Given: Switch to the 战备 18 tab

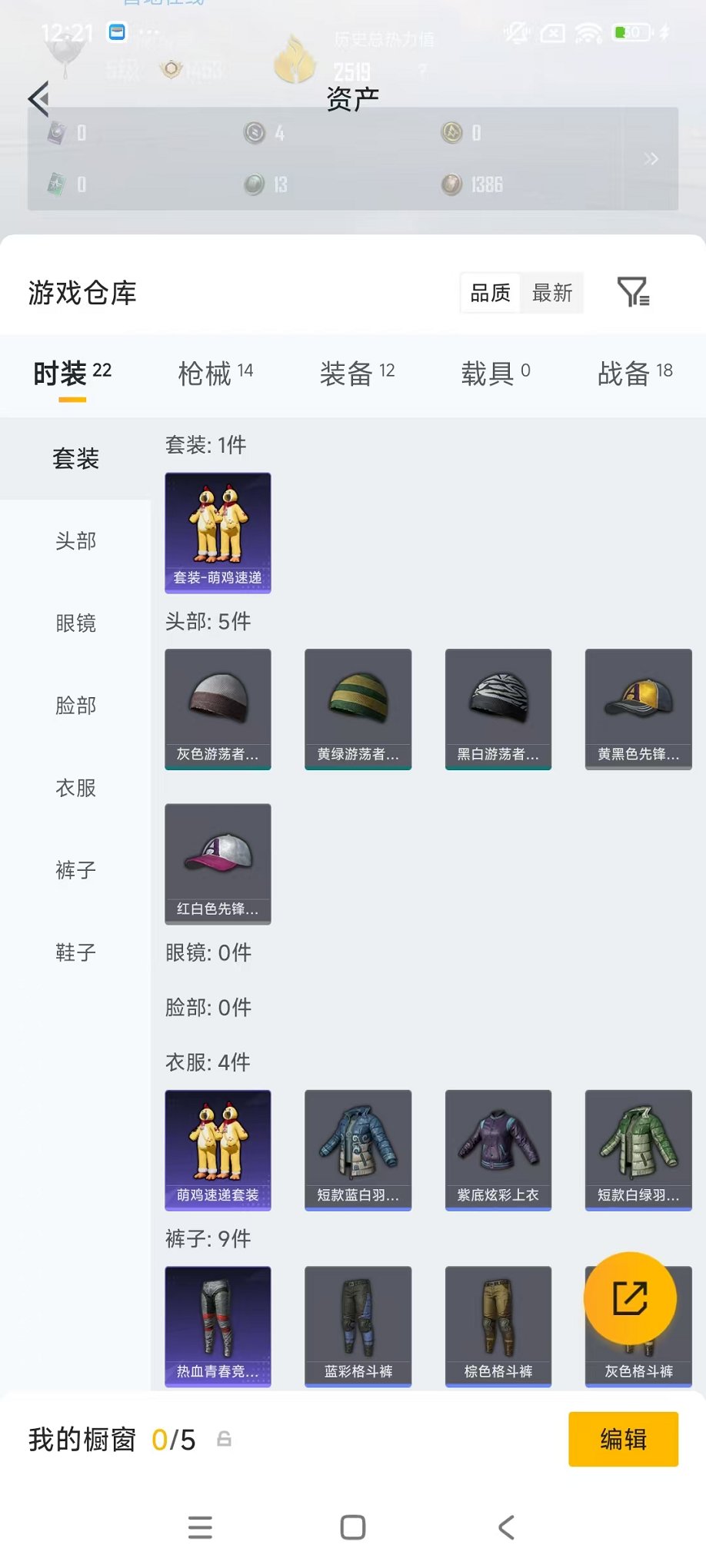Looking at the screenshot, I should [x=634, y=373].
